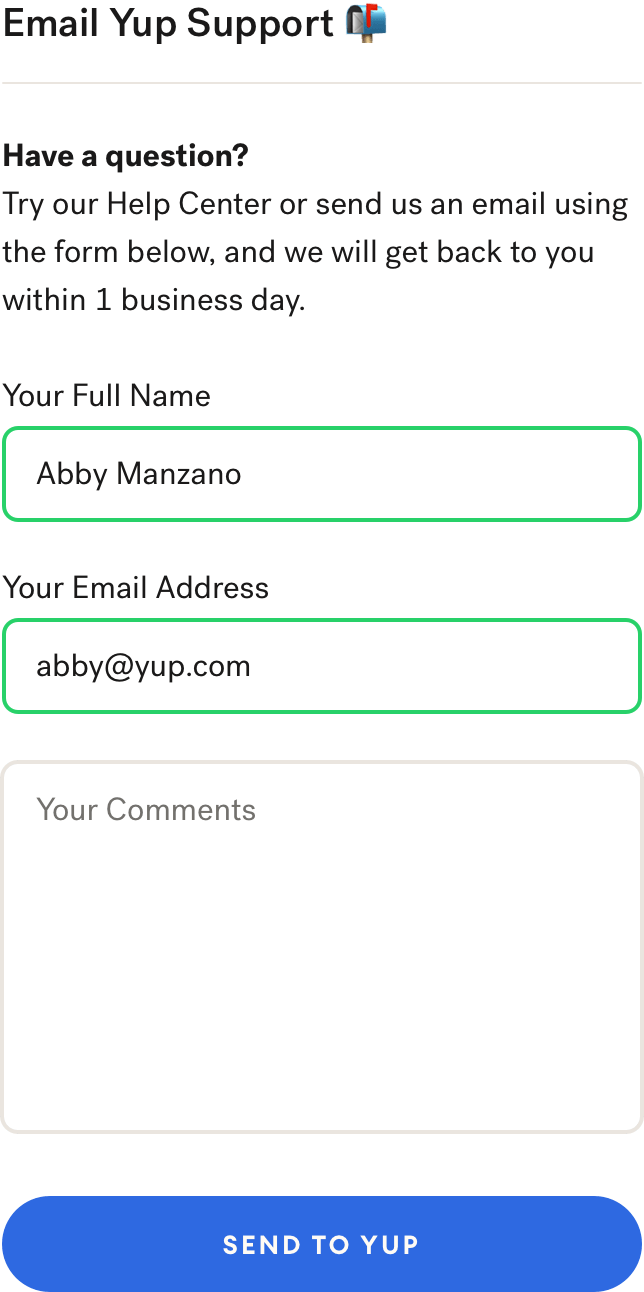Edit the email address field
This screenshot has height=1292, width=644.
click(x=321, y=666)
